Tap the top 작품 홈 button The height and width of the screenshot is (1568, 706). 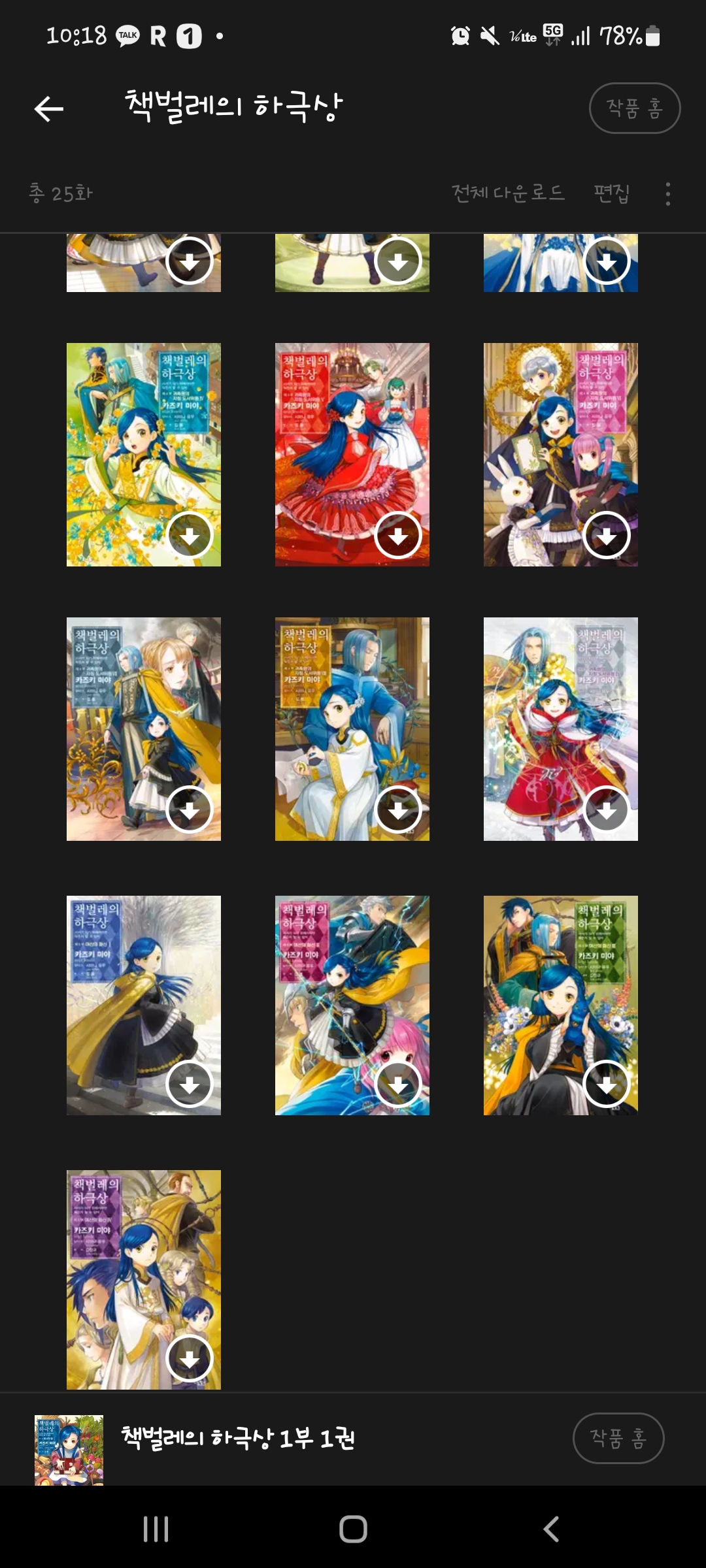[635, 108]
